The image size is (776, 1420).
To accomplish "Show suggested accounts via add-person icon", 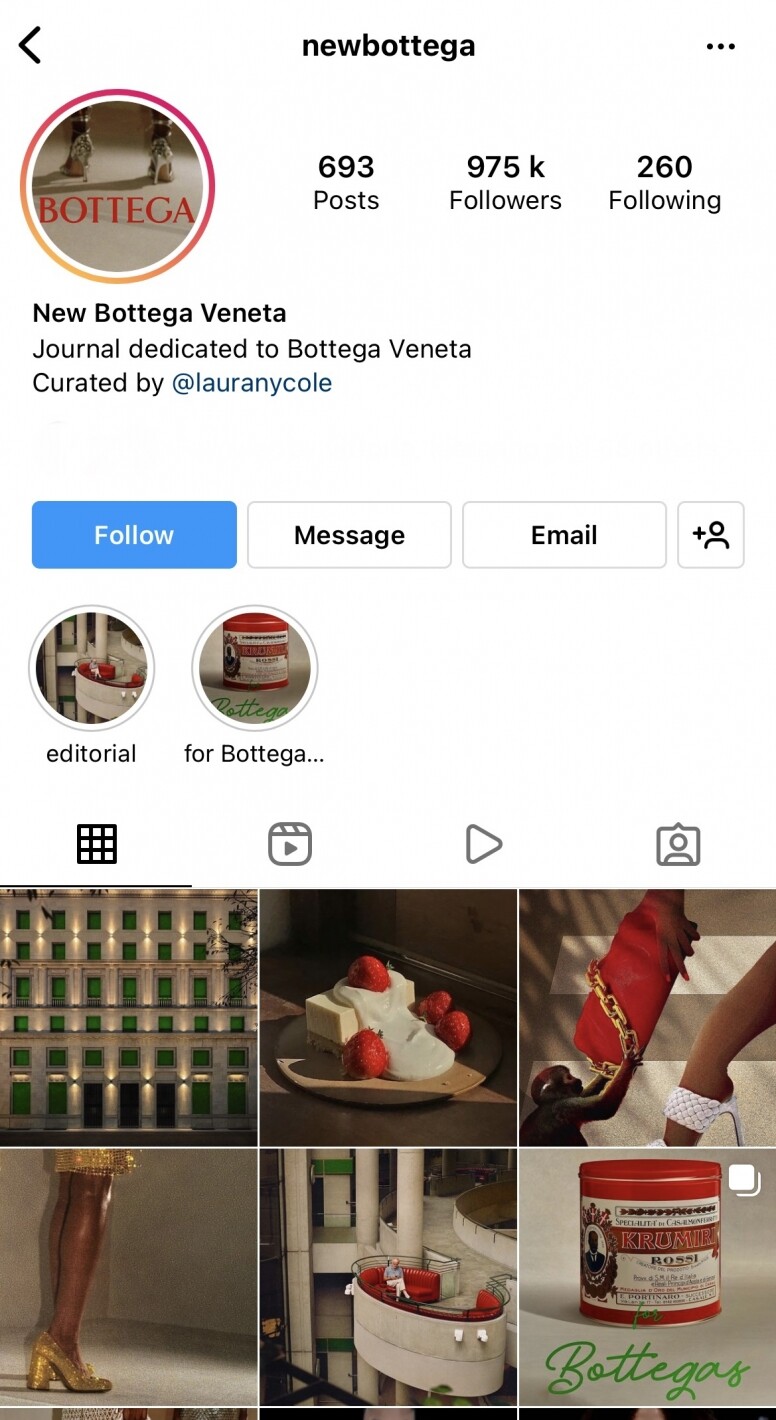I will 711,535.
